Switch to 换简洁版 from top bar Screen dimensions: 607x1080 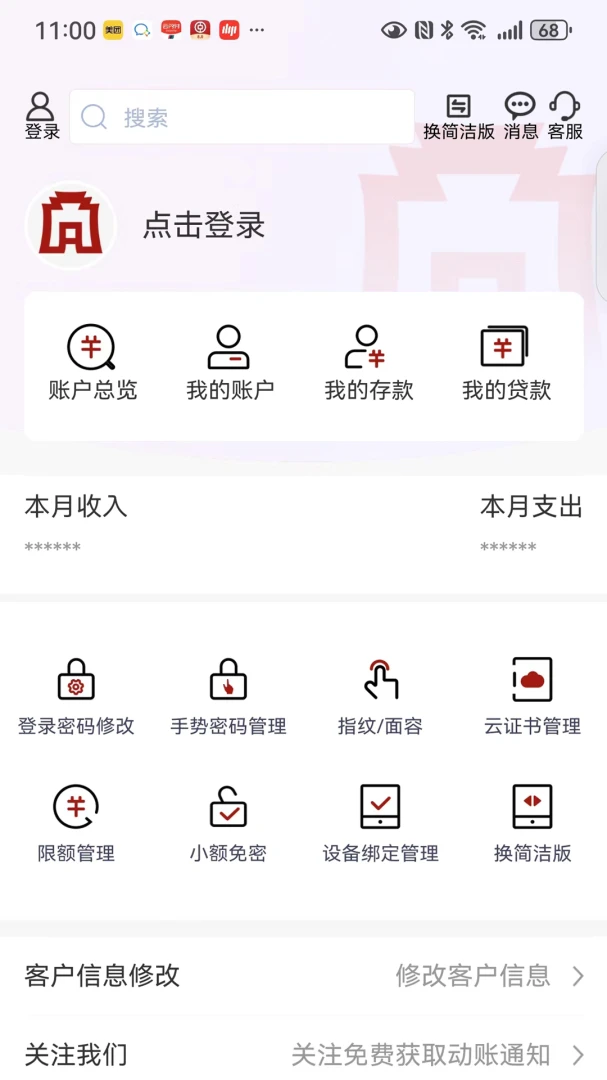[458, 116]
